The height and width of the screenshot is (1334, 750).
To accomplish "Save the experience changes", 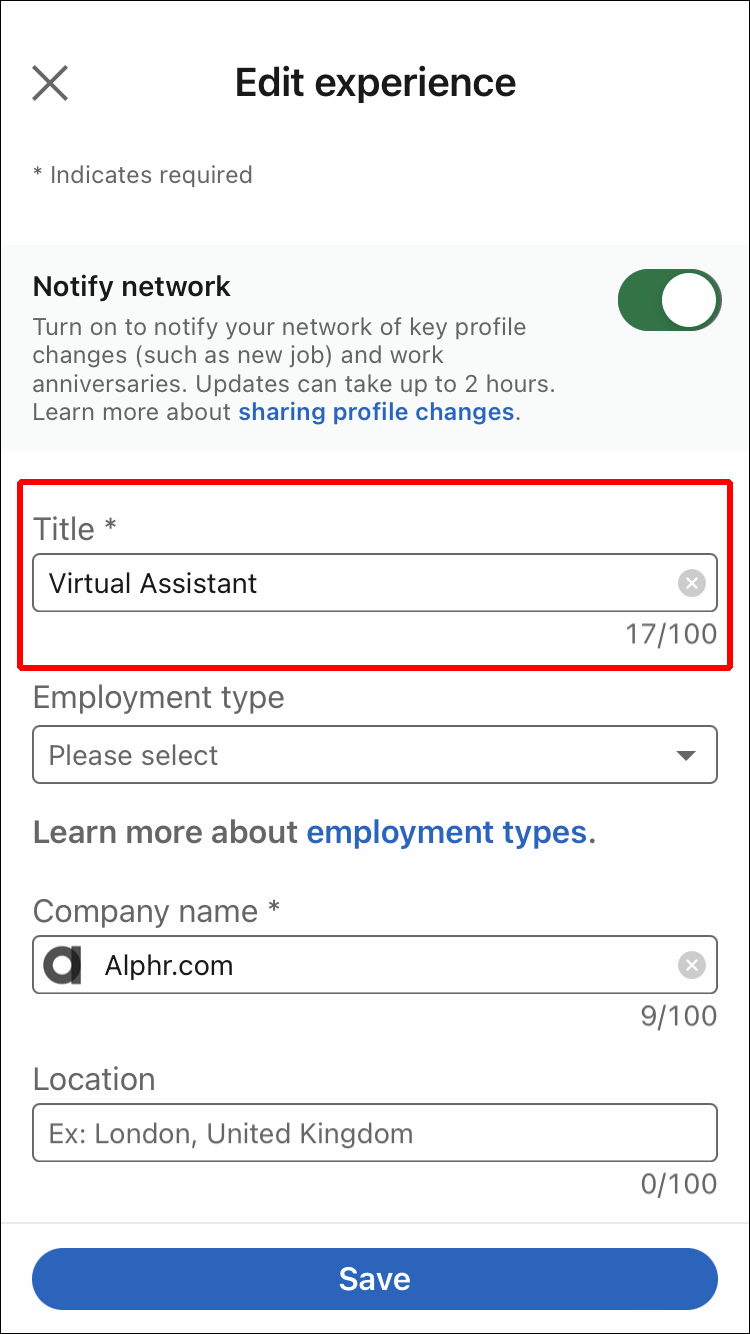I will (375, 1278).
